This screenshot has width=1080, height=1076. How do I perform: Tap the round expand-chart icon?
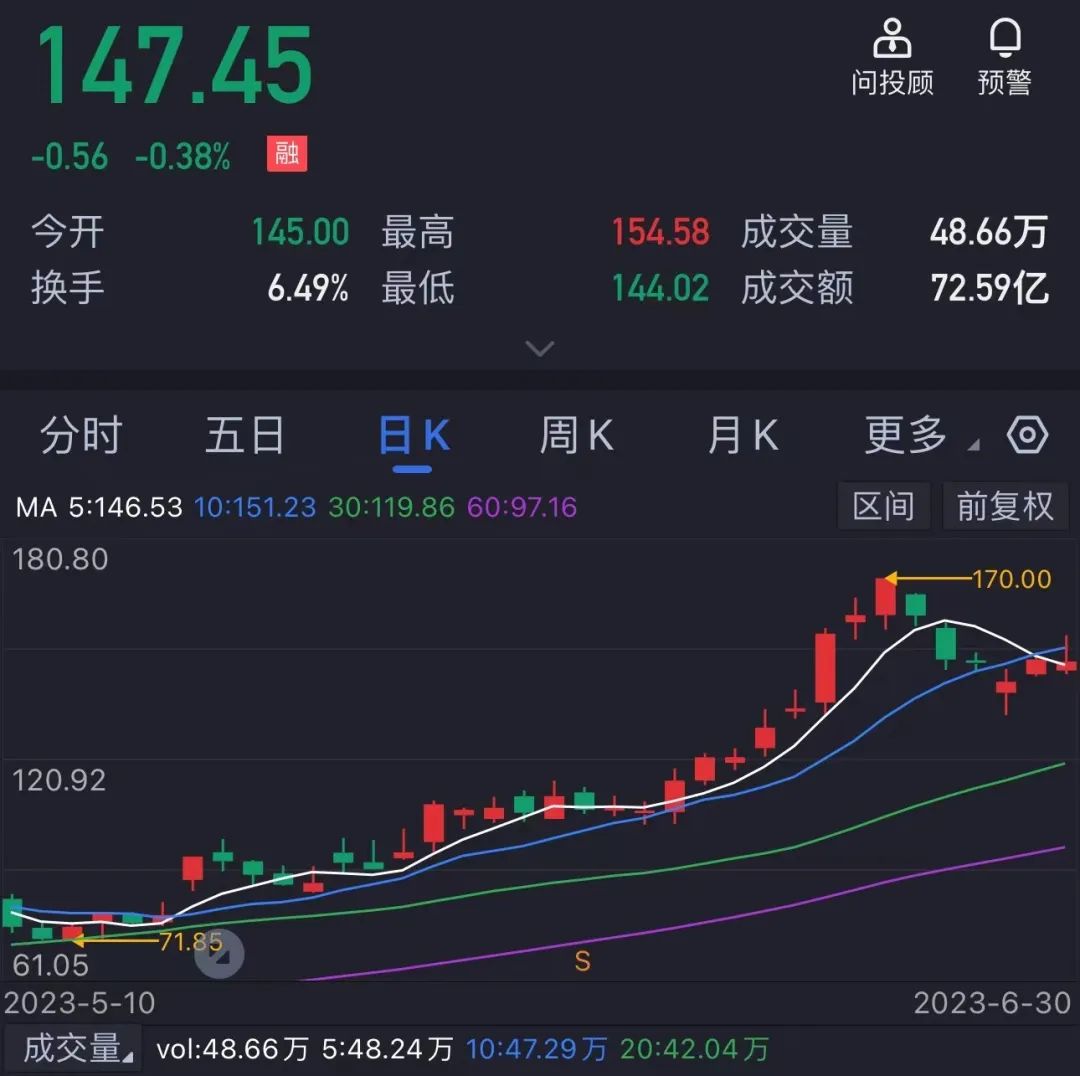point(219,956)
